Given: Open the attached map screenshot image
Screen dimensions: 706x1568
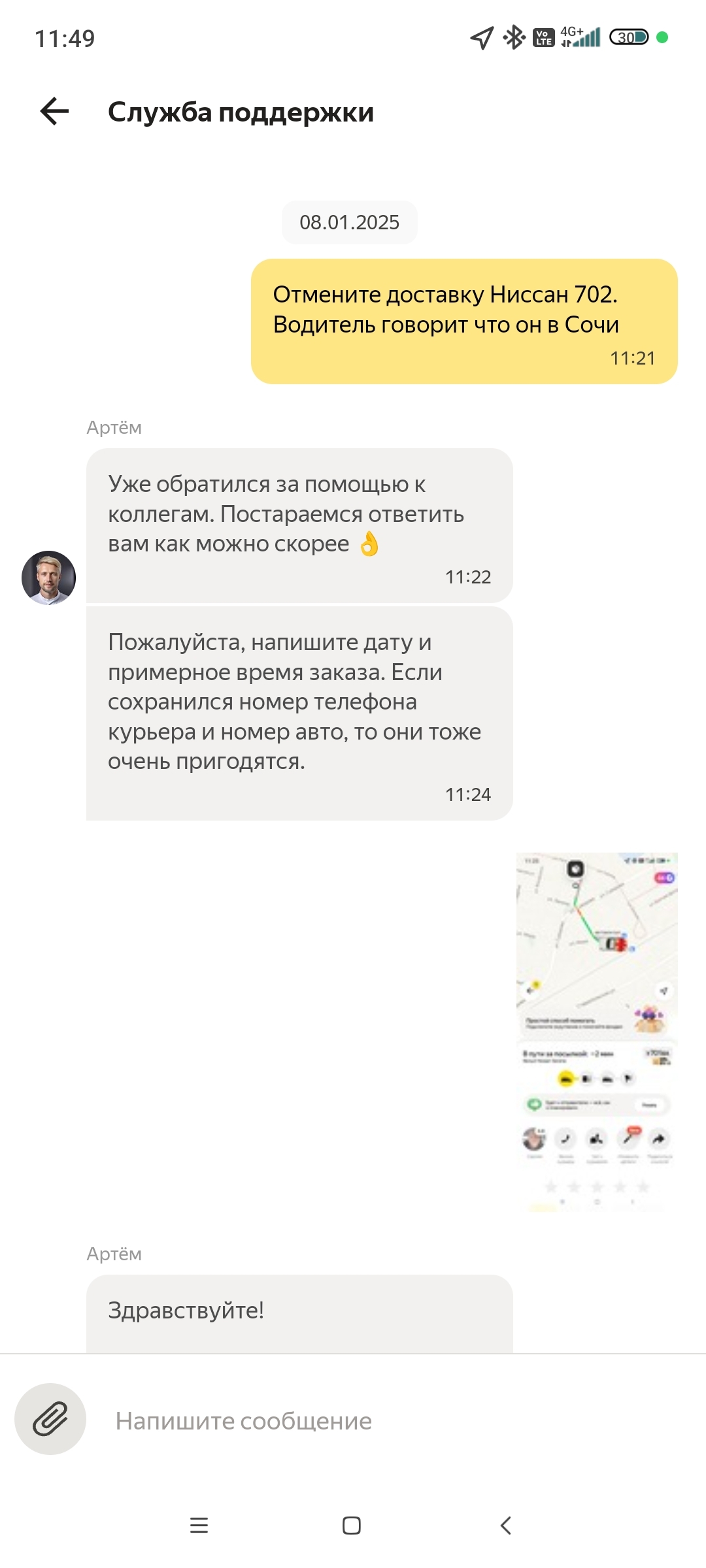Looking at the screenshot, I should pos(596,1032).
